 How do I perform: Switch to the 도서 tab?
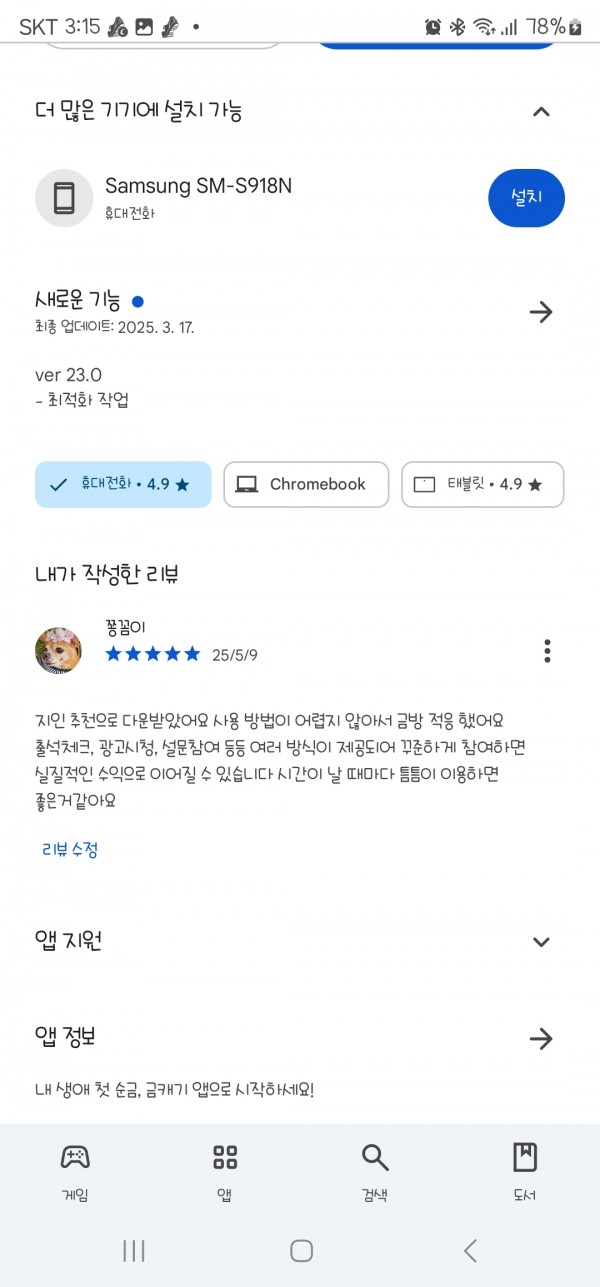click(x=524, y=1172)
